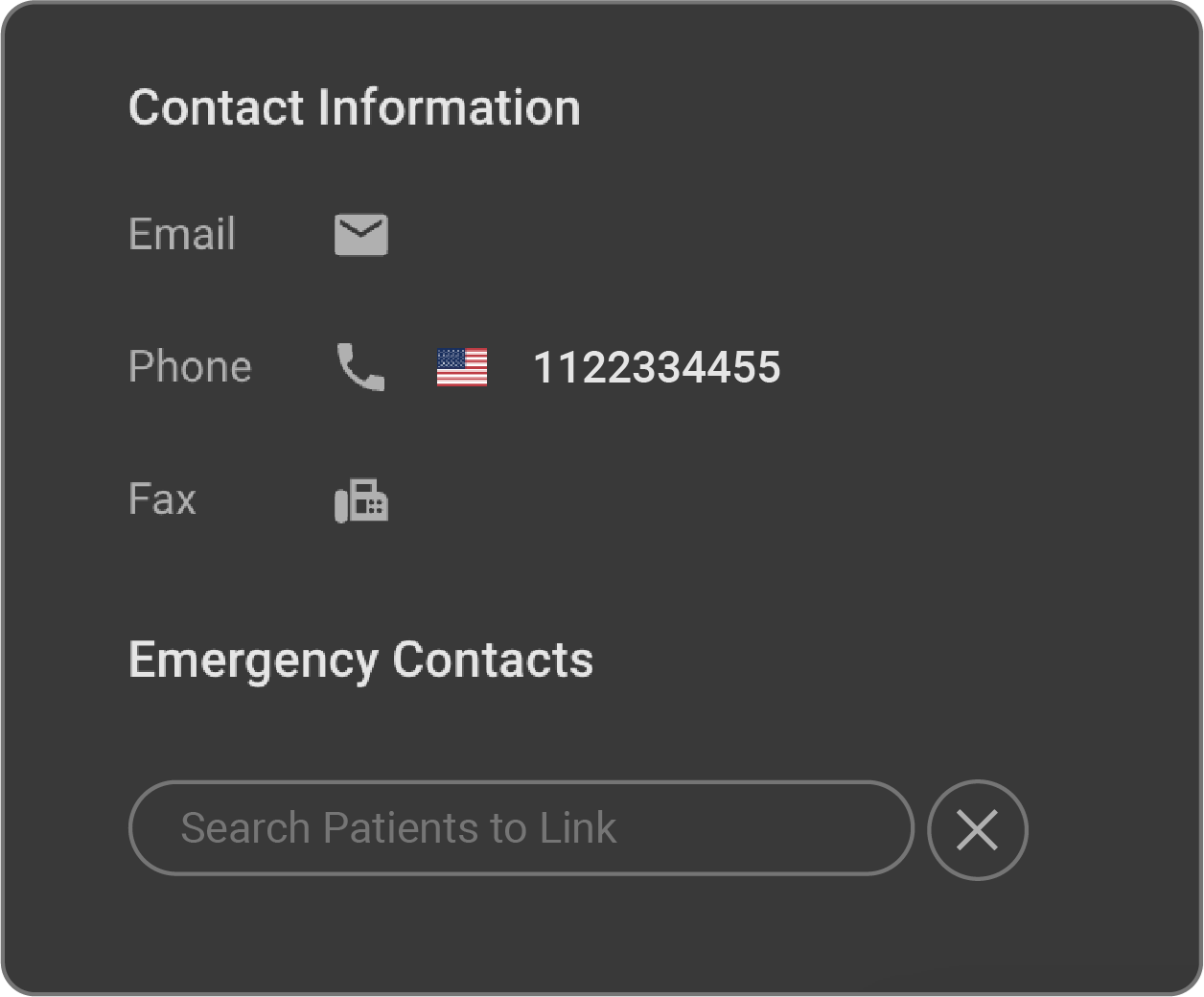Image resolution: width=1204 pixels, height=997 pixels.
Task: Open the phone number 1122334455
Action: (657, 368)
